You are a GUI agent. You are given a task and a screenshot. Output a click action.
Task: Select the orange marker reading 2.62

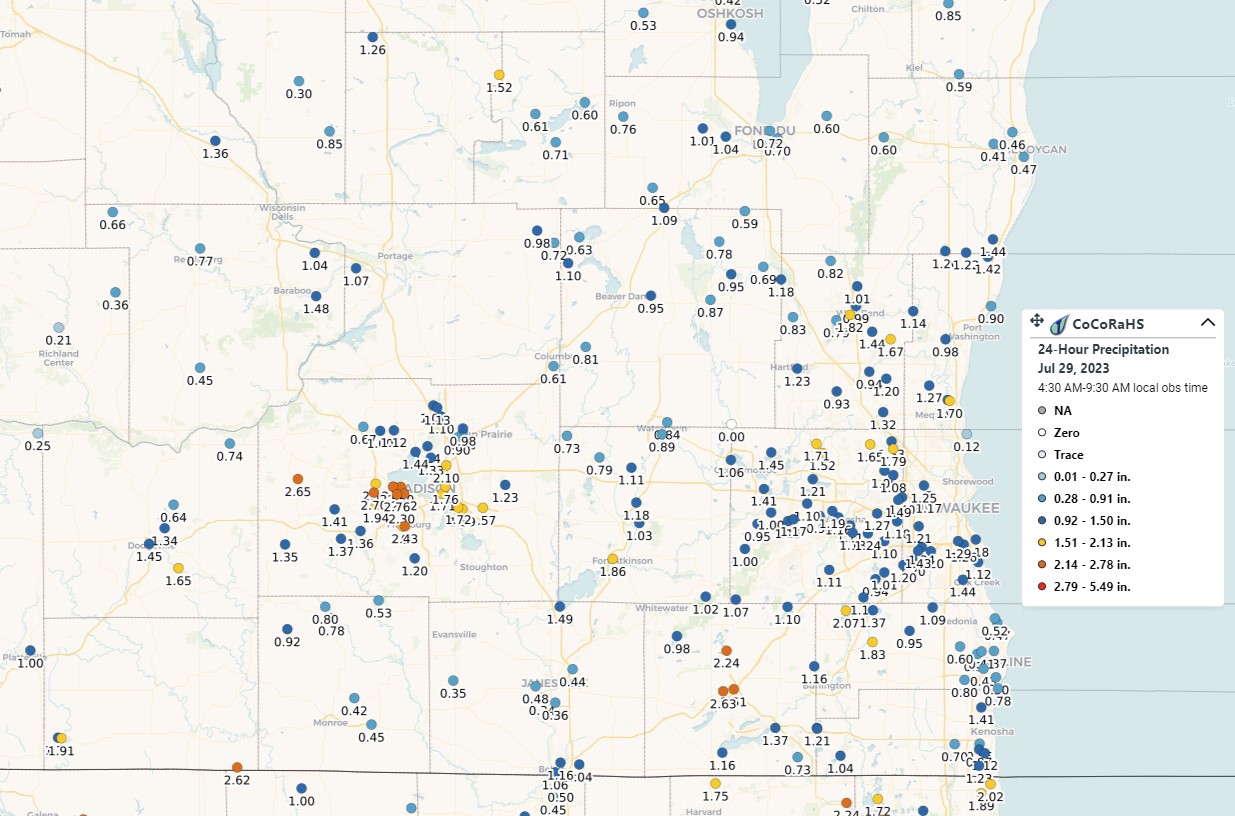pyautogui.click(x=237, y=766)
